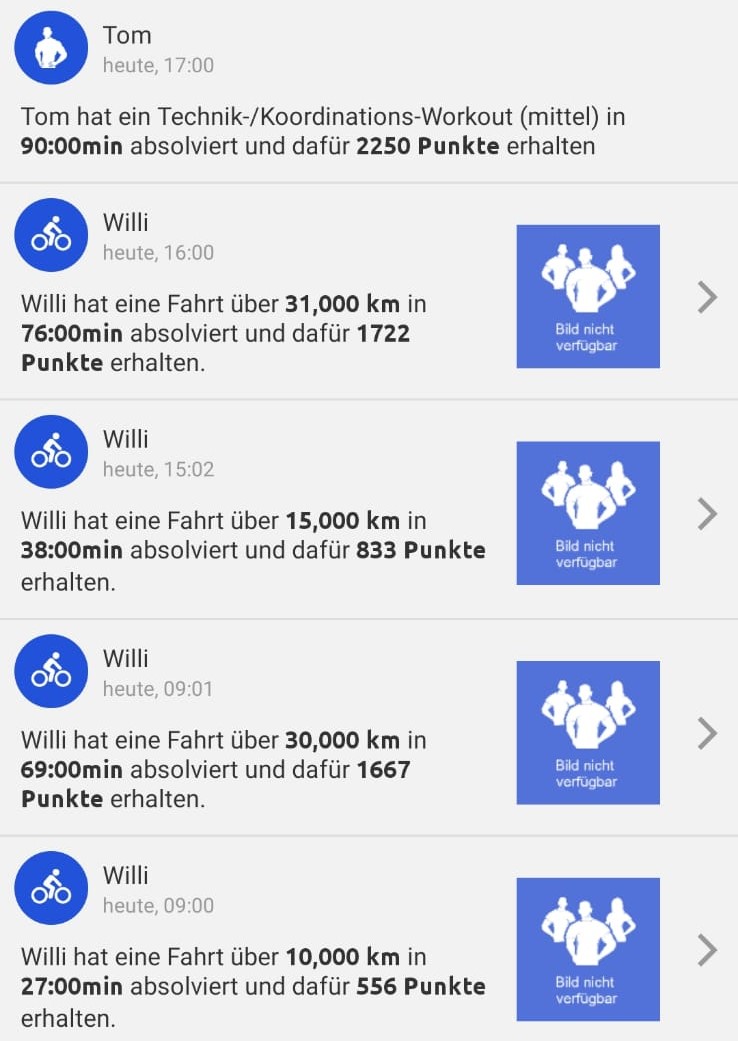738x1041 pixels.
Task: Tap the chevron on Willi's 15,000 km ride
Action: pyautogui.click(x=707, y=514)
